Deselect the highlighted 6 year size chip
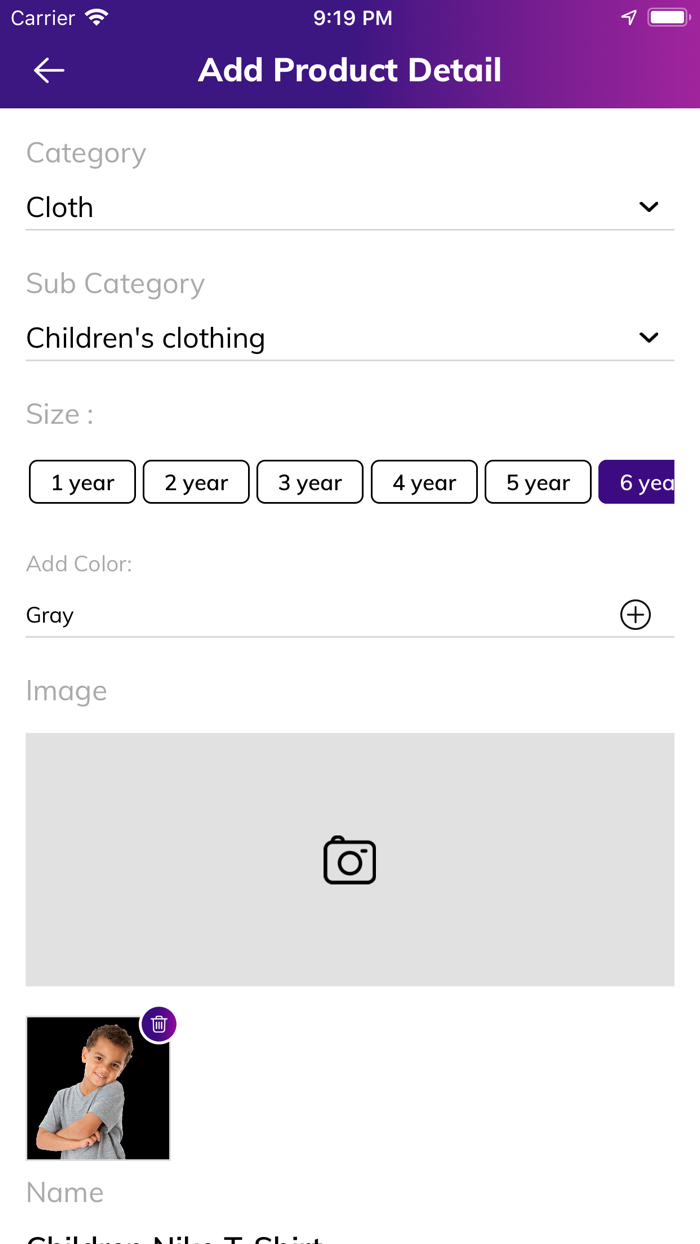This screenshot has width=700, height=1244. (x=638, y=482)
